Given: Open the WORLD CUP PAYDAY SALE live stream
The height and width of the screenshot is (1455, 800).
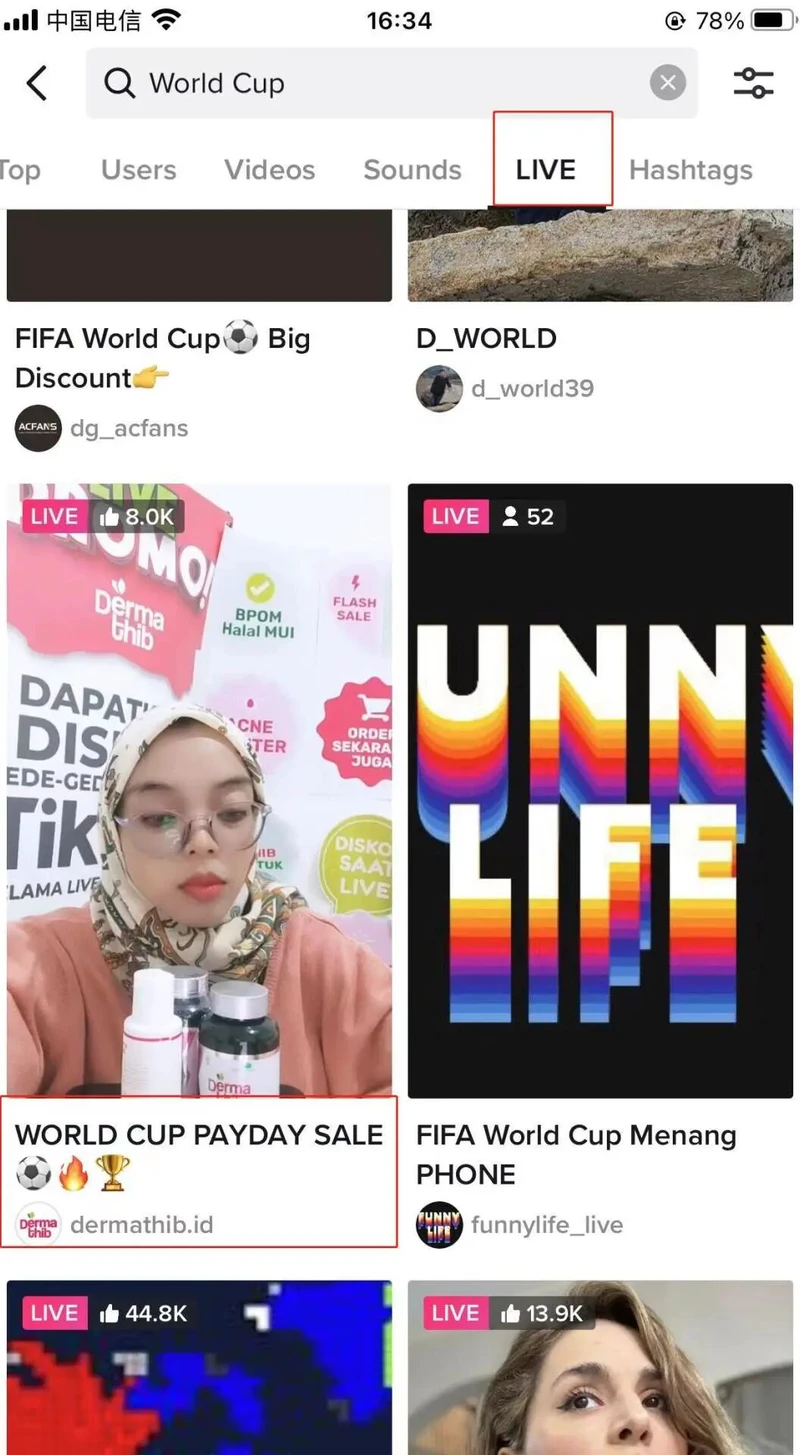Looking at the screenshot, I should tap(199, 790).
